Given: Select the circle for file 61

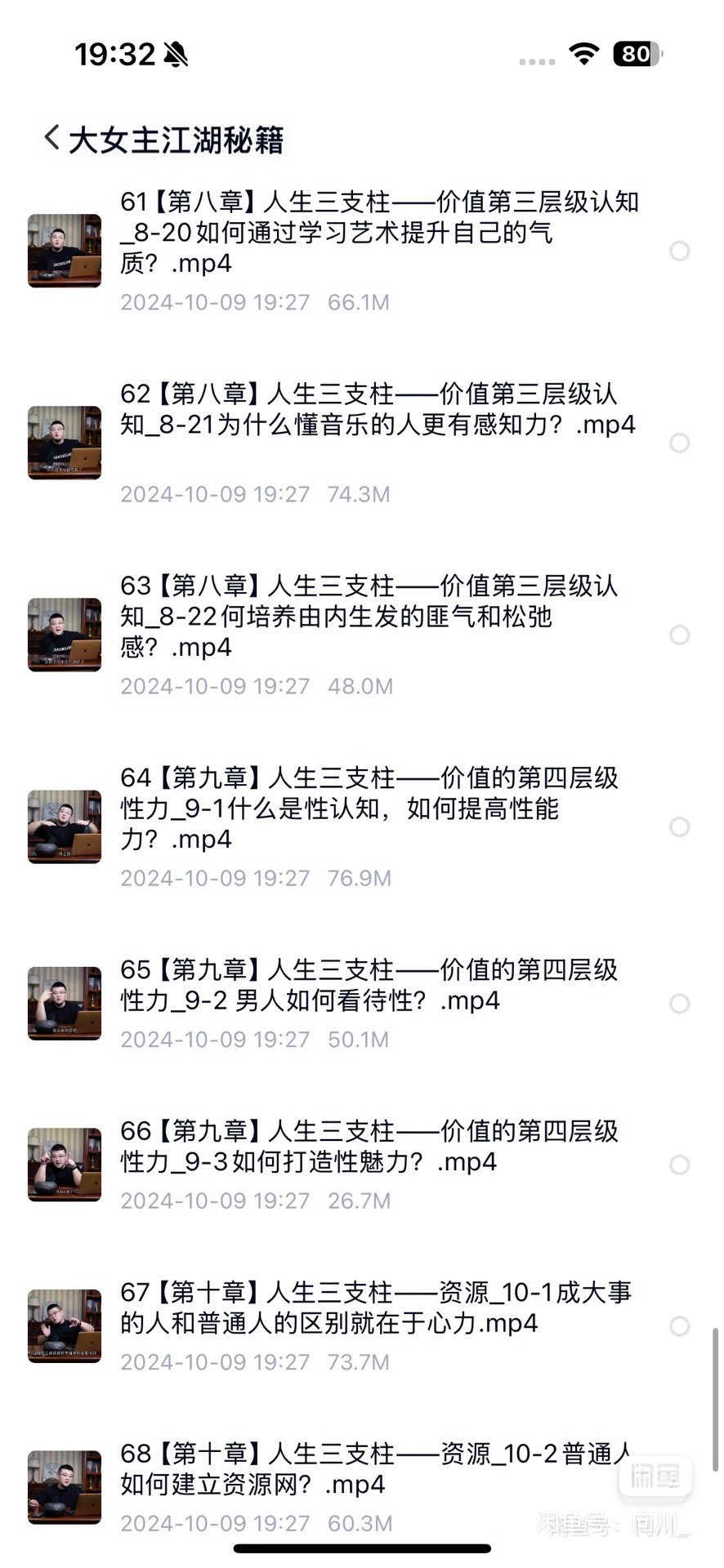Looking at the screenshot, I should coord(679,252).
